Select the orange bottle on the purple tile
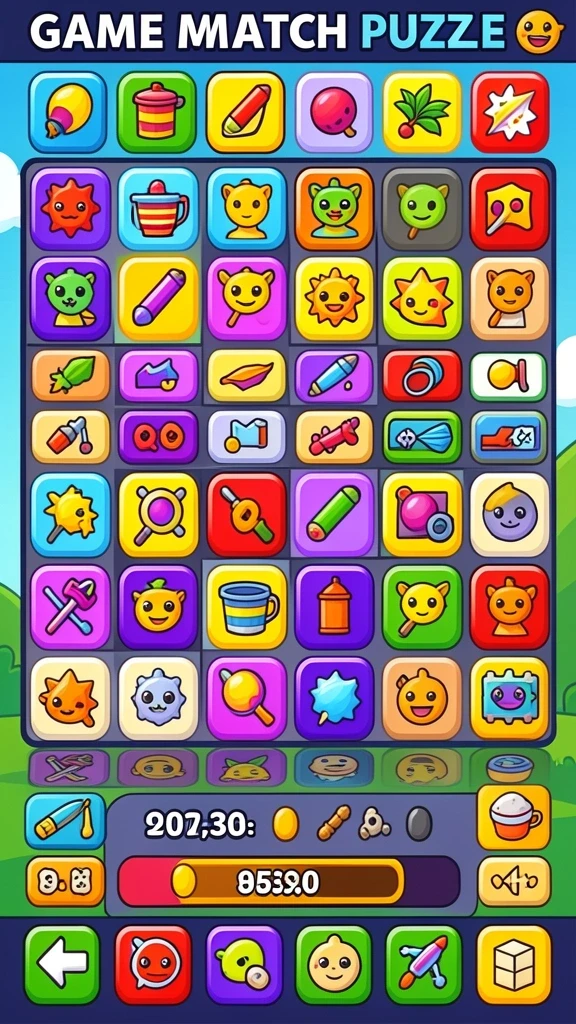The image size is (576, 1024). click(x=334, y=607)
